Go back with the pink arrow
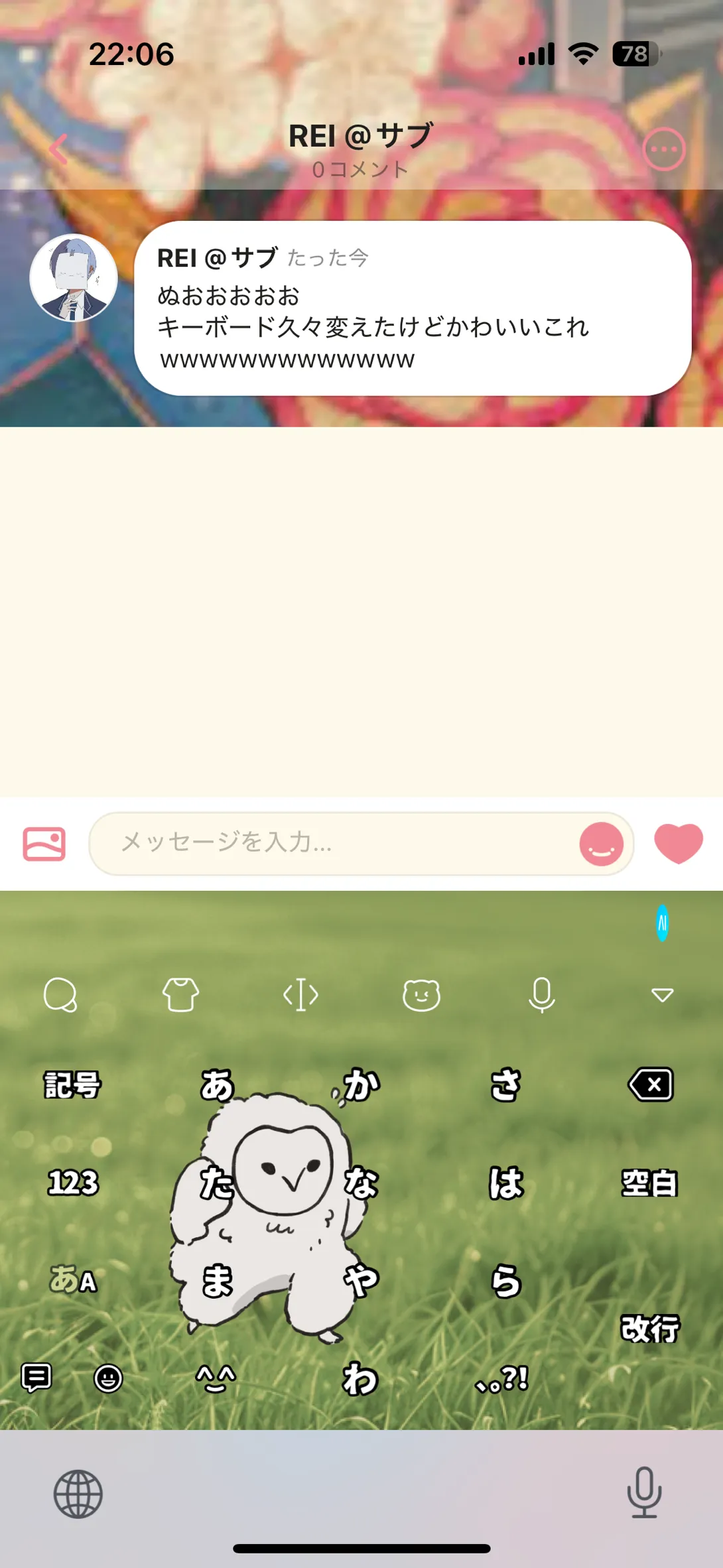 59,149
